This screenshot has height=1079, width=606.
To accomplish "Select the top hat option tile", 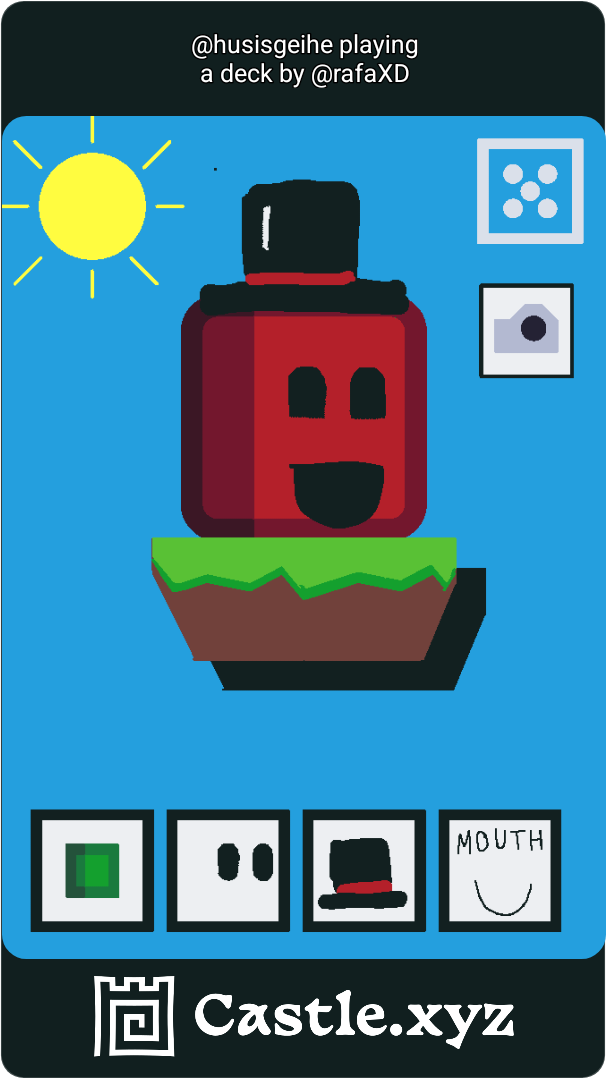I will pos(364,870).
